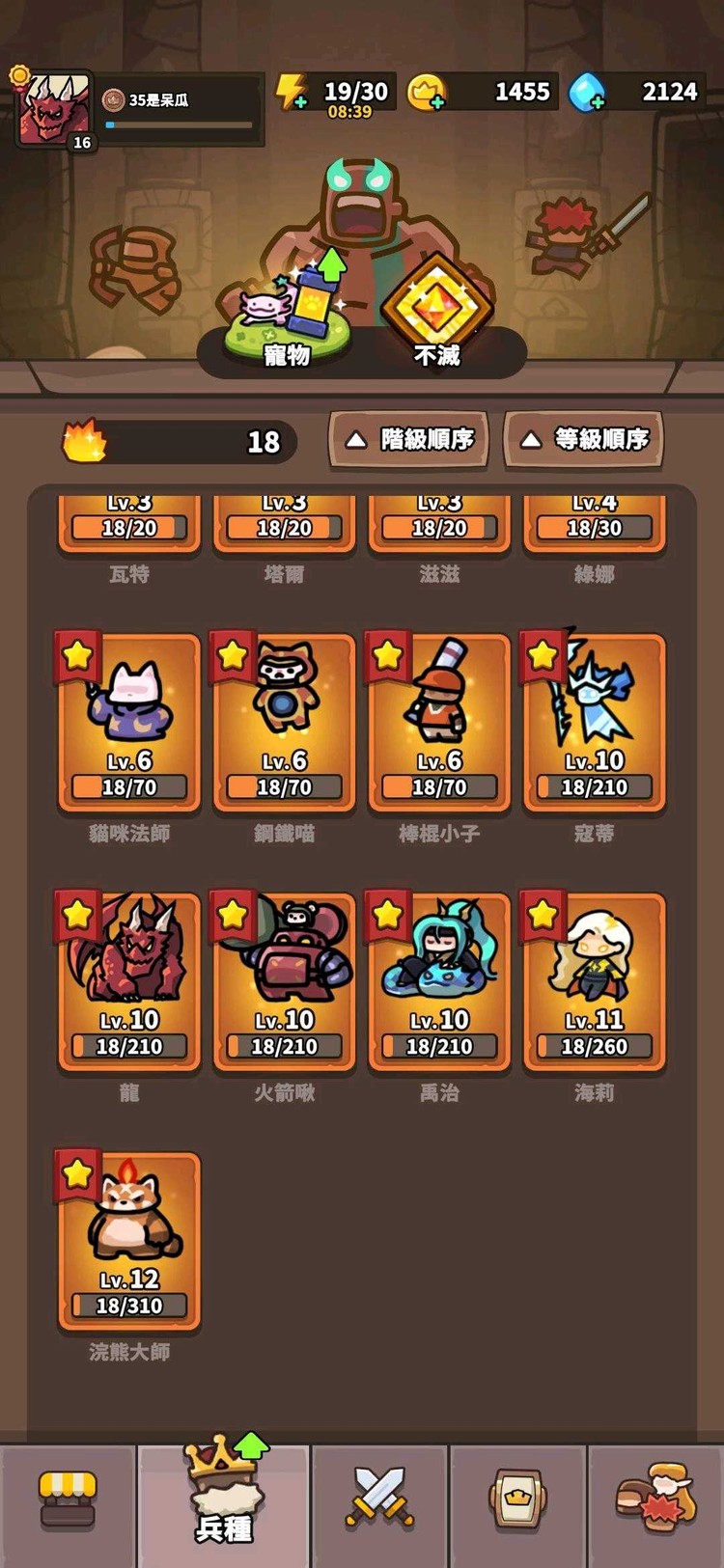Screen dimensions: 724x1568
Task: Sort units by 等級順序
Action: pyautogui.click(x=583, y=440)
